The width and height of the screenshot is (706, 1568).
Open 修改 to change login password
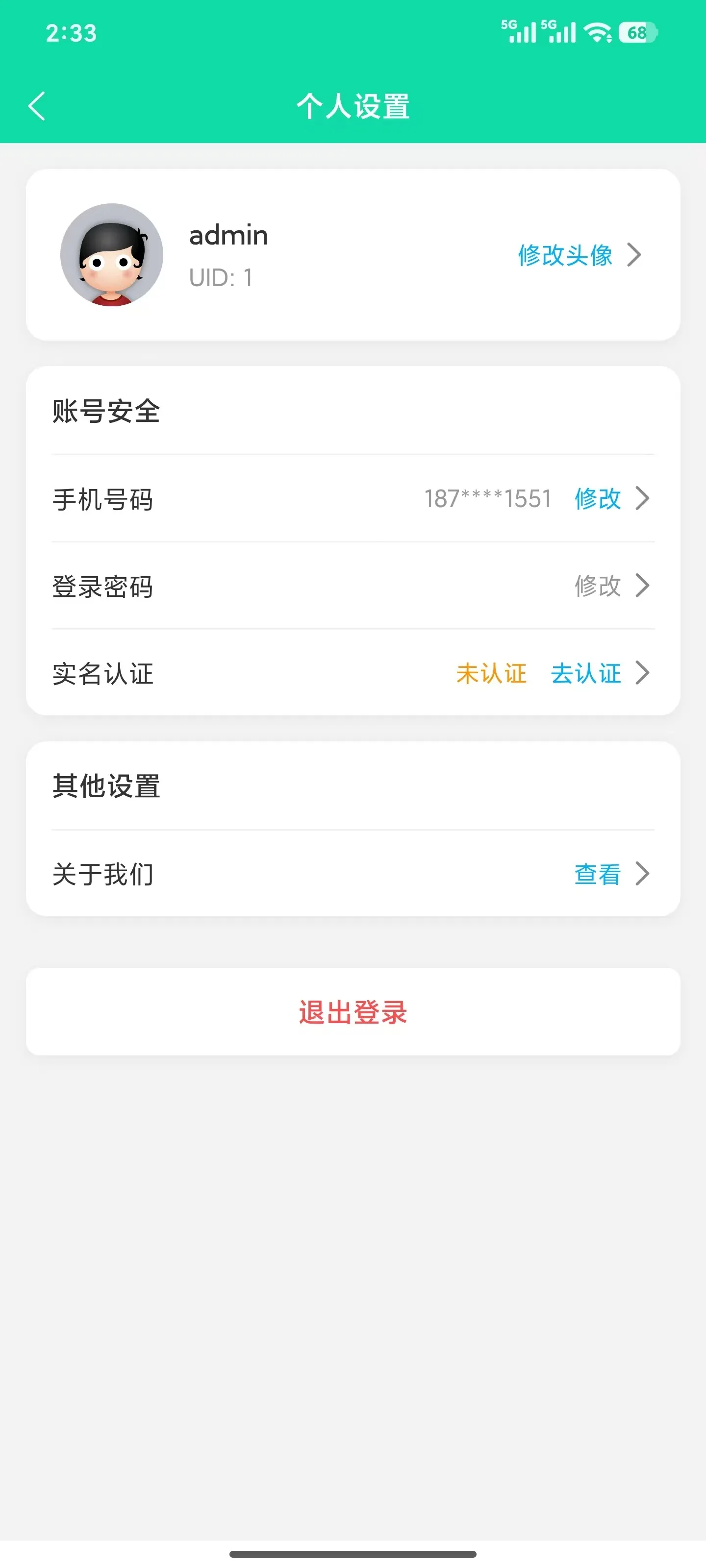click(x=598, y=586)
